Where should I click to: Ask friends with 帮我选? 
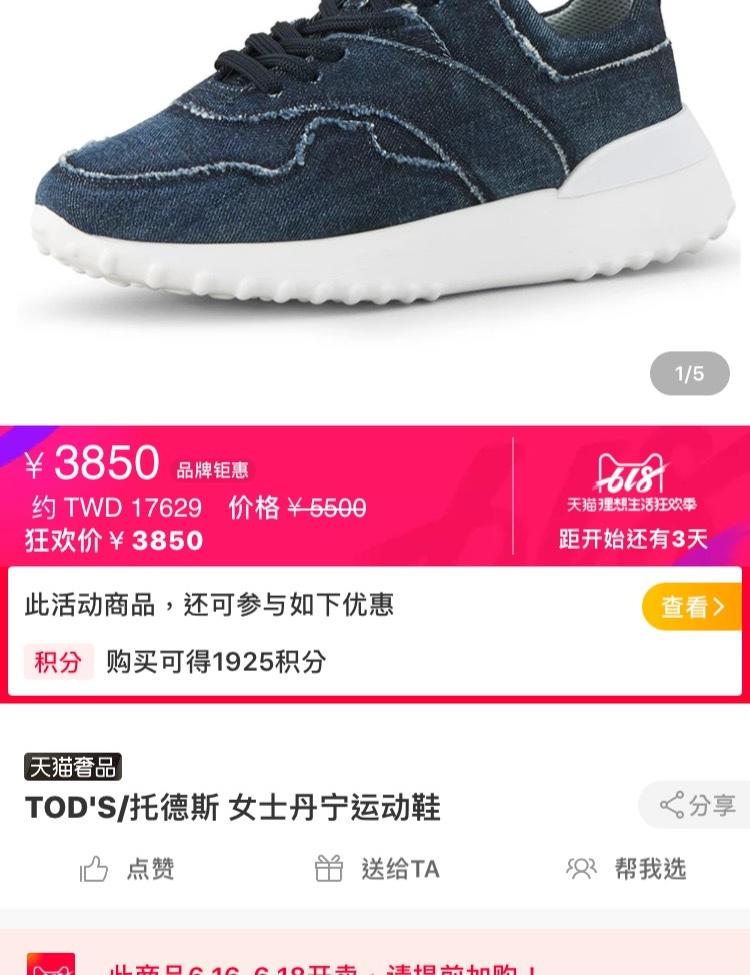(626, 869)
